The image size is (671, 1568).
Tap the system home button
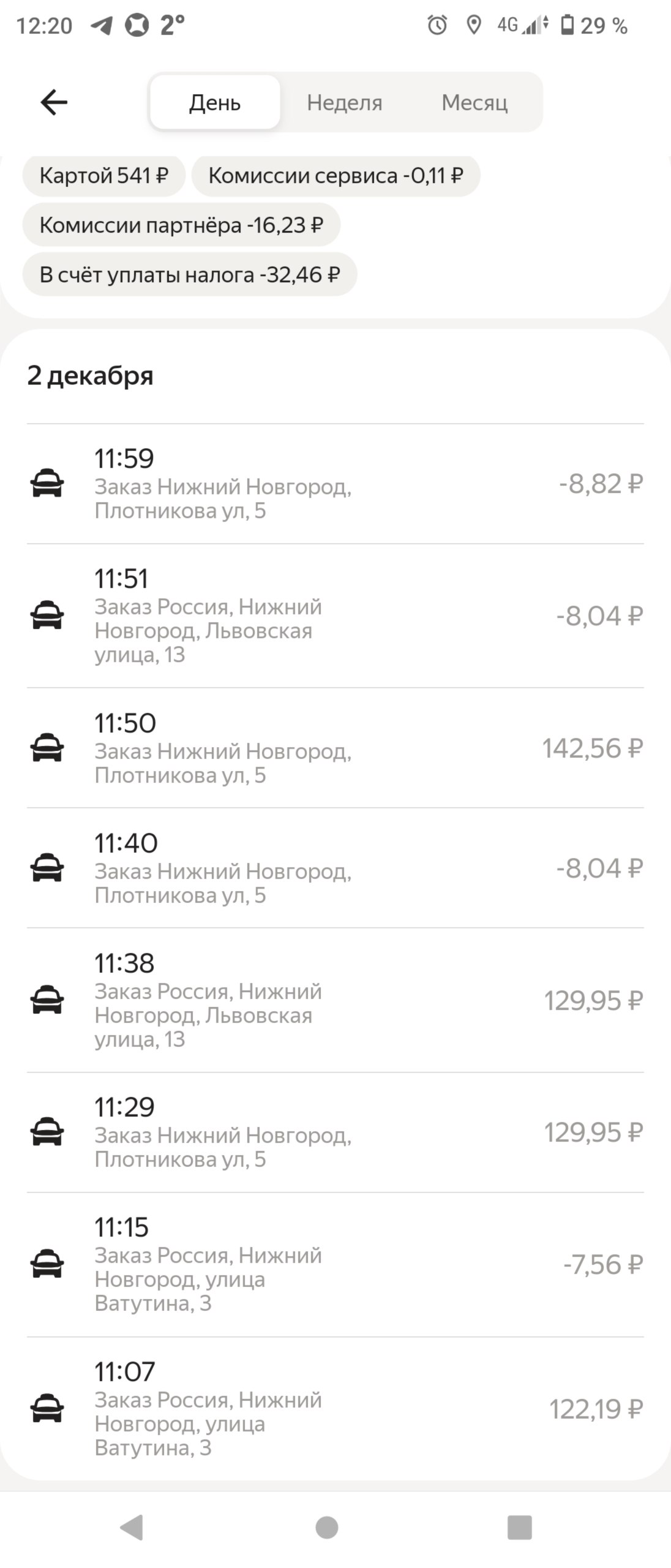point(327,1527)
